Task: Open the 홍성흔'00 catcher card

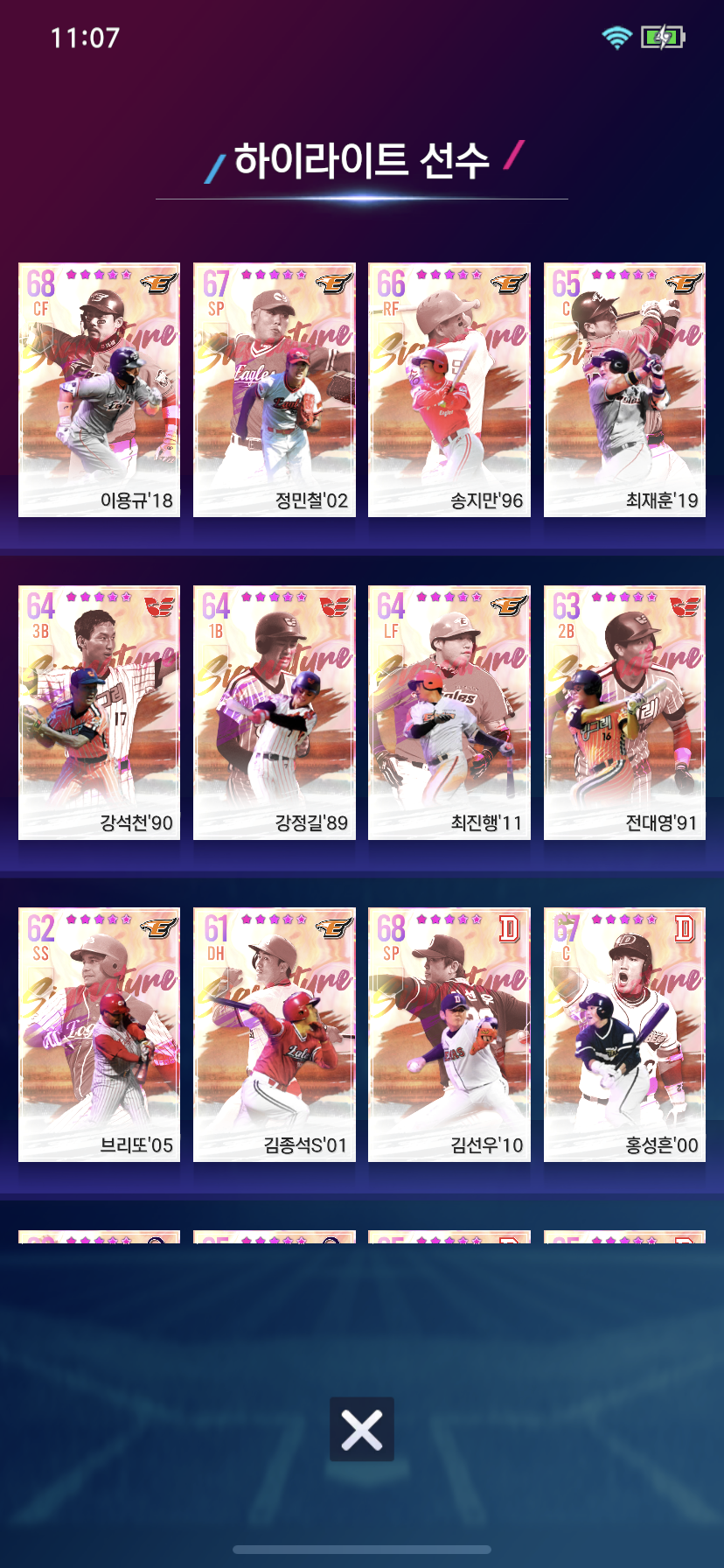Action: coord(624,1034)
